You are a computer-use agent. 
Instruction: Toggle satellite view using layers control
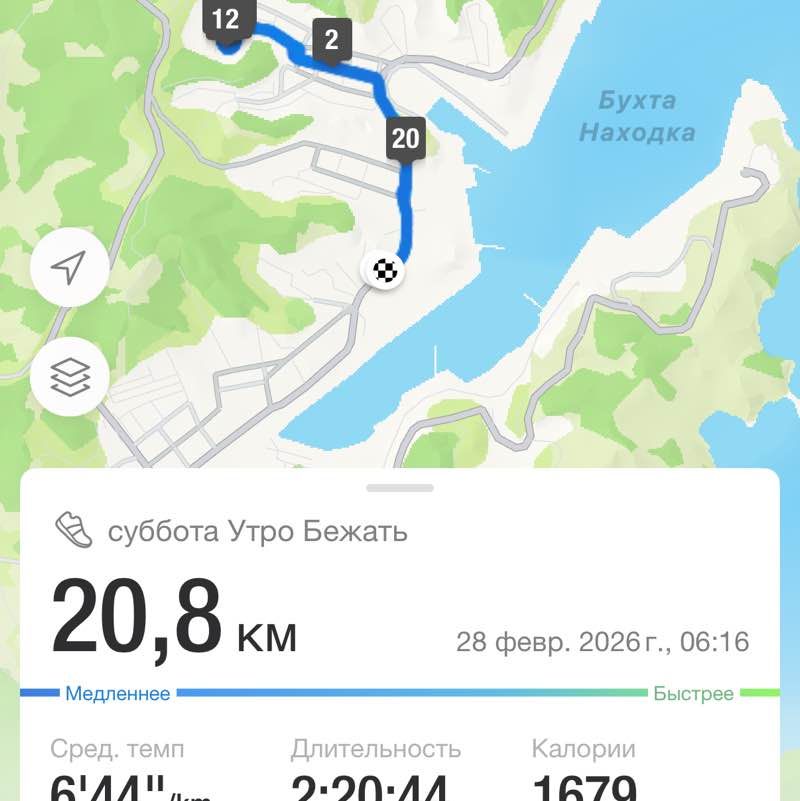tap(68, 378)
